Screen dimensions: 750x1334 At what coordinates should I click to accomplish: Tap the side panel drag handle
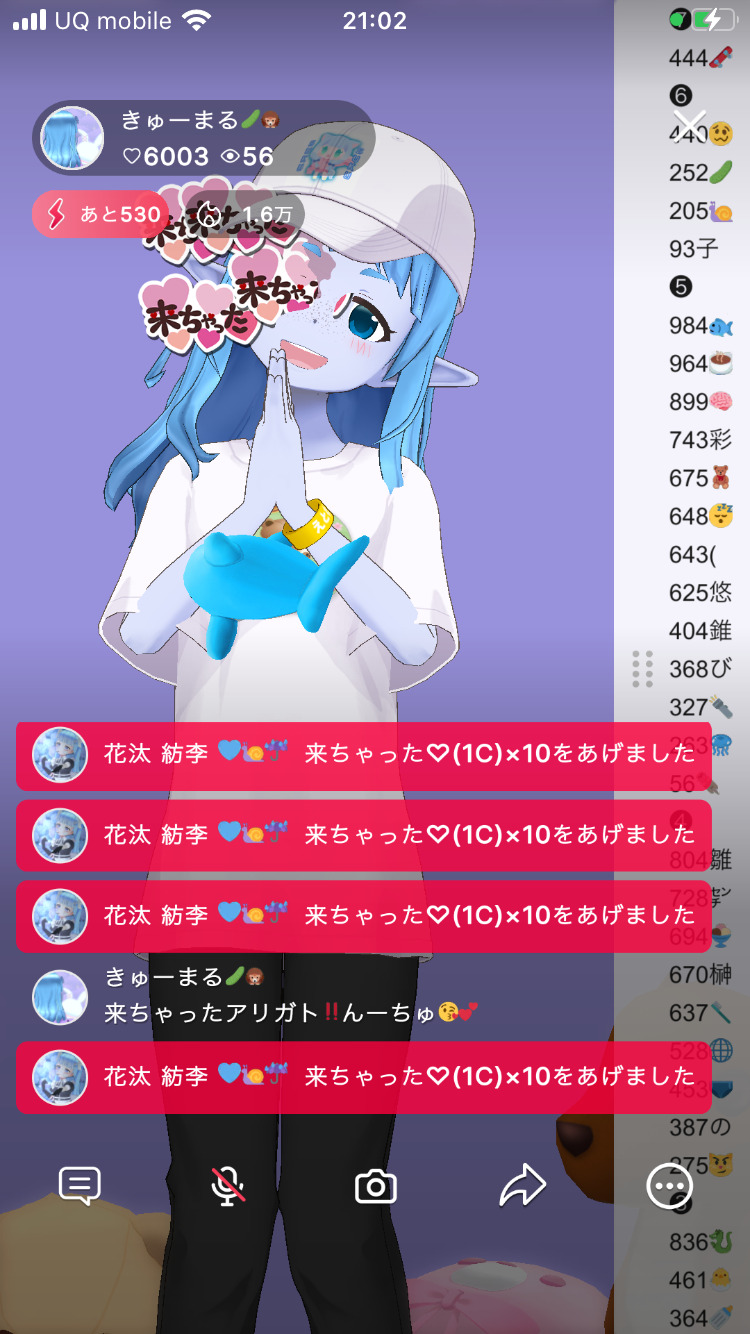point(642,669)
